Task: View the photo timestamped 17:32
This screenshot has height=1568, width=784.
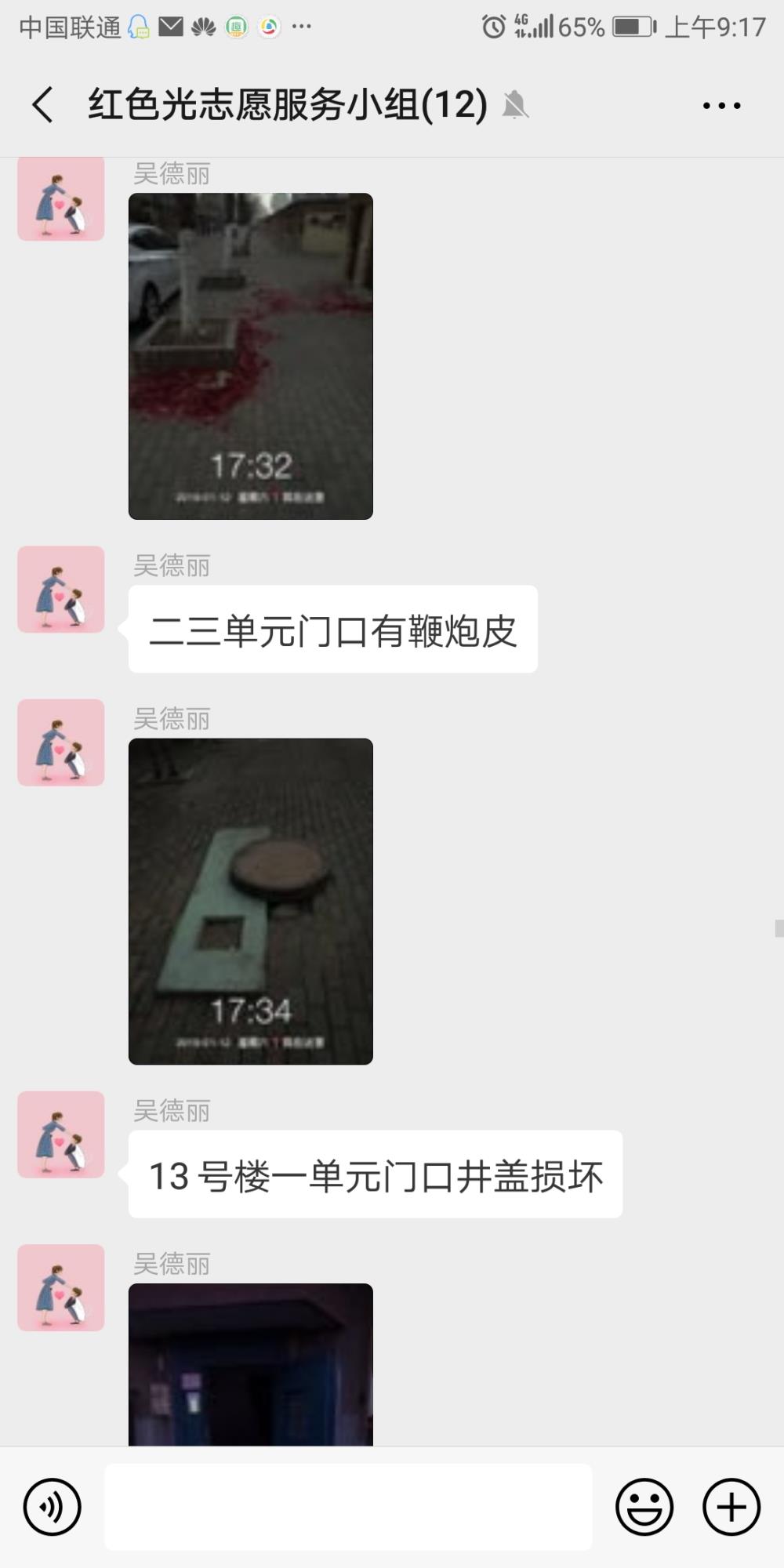Action: click(x=251, y=356)
